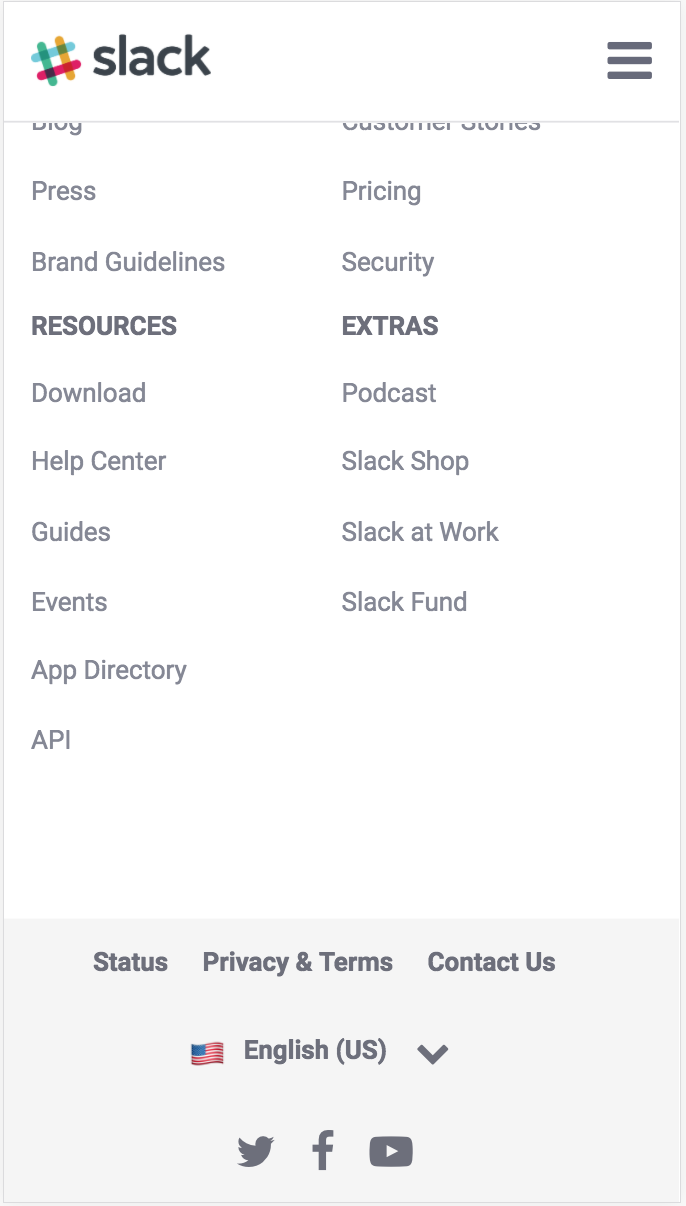This screenshot has height=1206, width=686.
Task: Open the Events link
Action: pyautogui.click(x=69, y=602)
